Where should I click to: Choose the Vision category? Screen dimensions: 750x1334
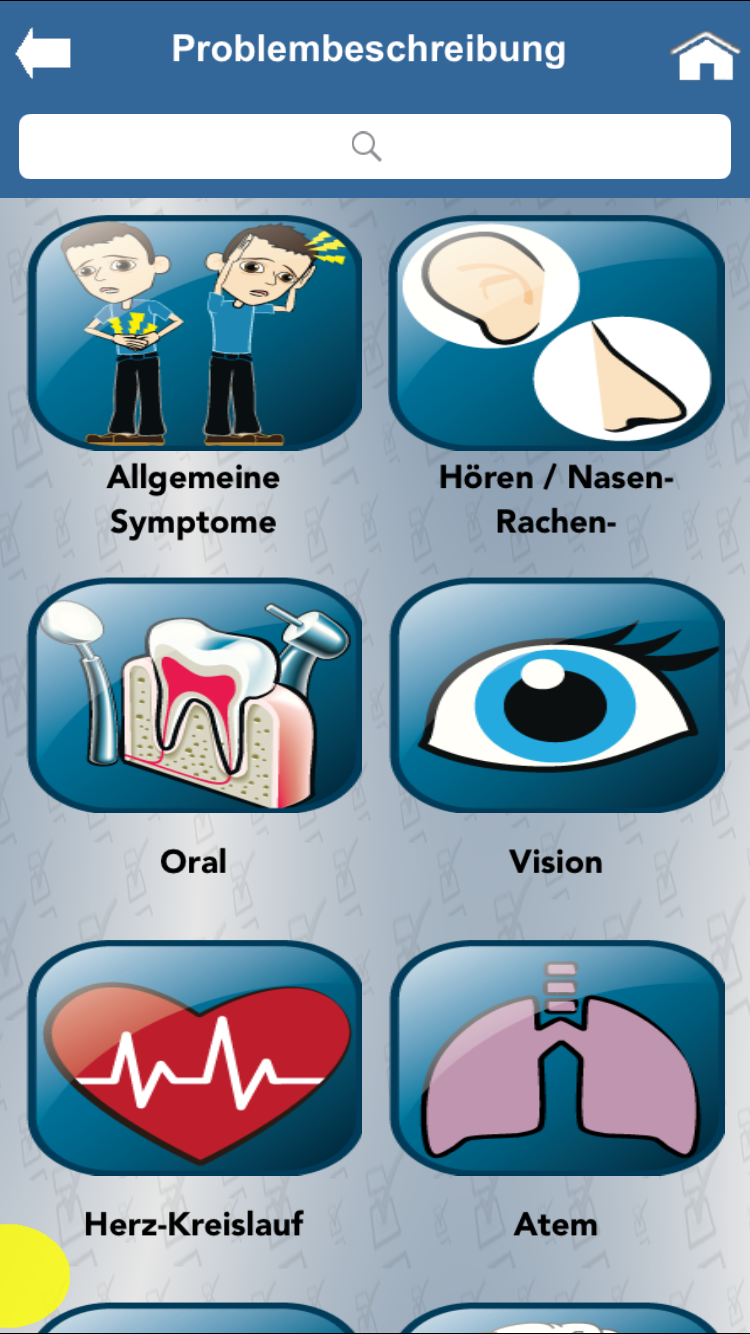click(x=556, y=695)
